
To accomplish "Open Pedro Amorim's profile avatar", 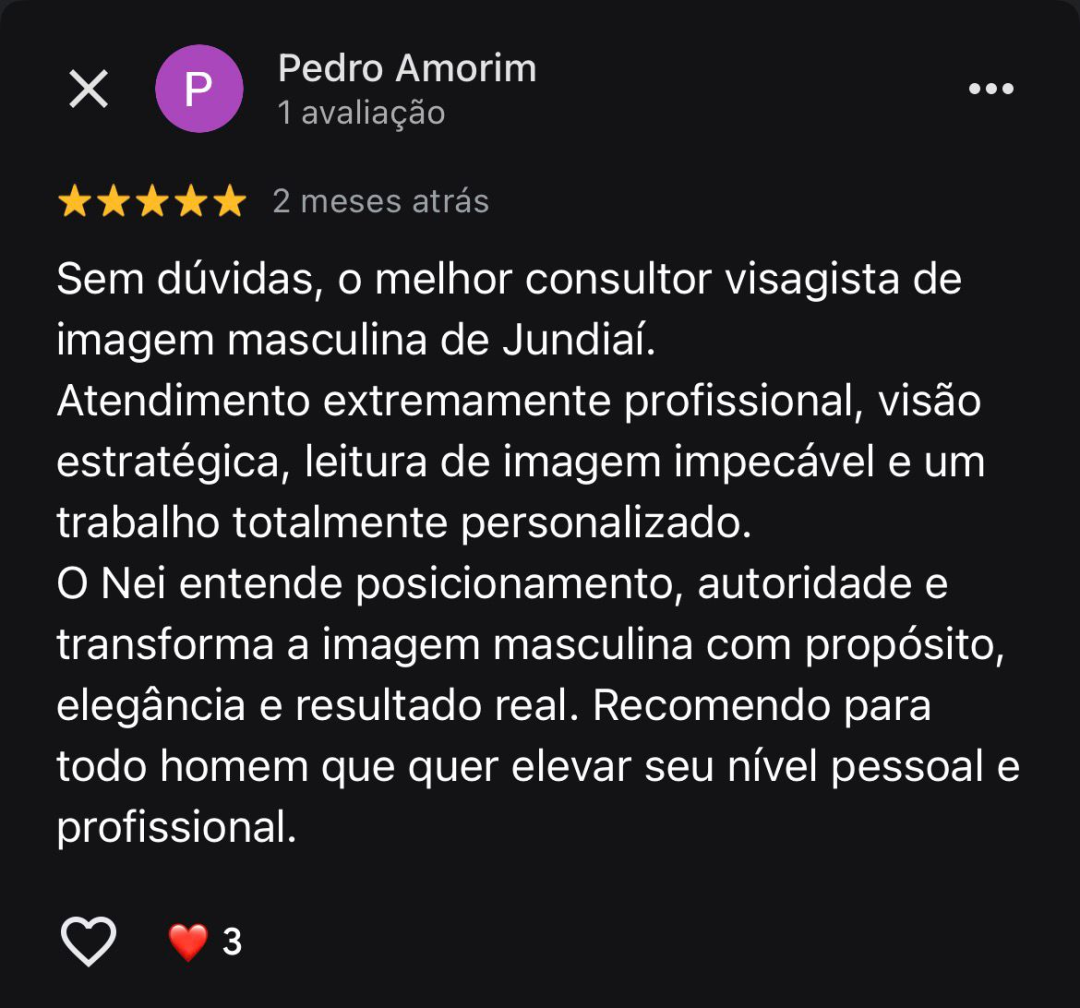I will pos(199,89).
